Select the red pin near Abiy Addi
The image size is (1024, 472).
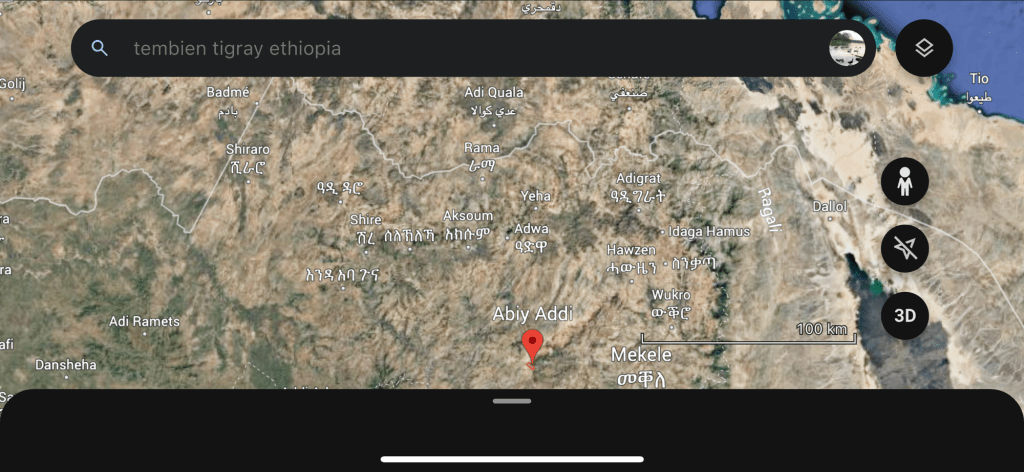click(534, 346)
